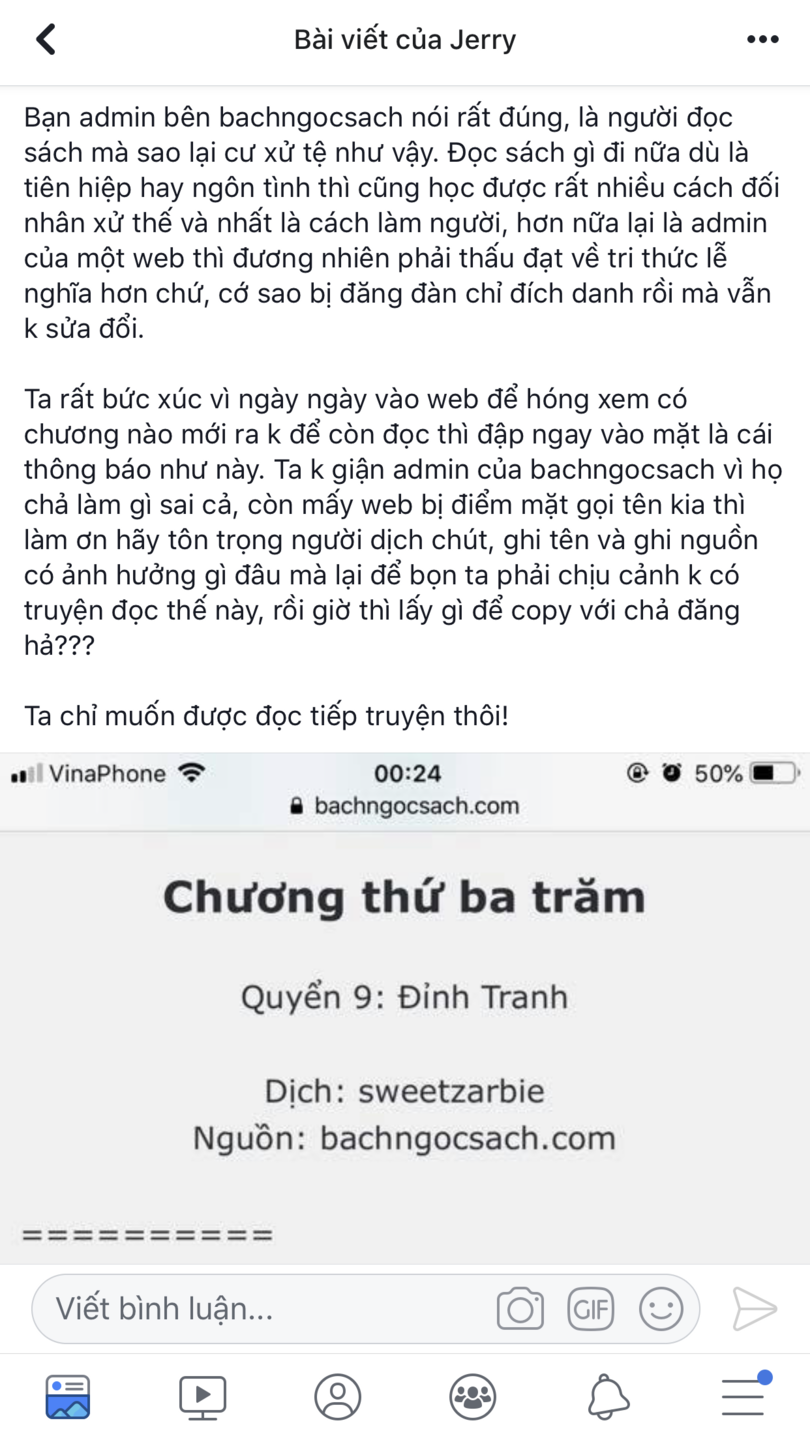Image resolution: width=810 pixels, height=1440 pixels.
Task: Open the Profile tab
Action: tap(338, 1396)
